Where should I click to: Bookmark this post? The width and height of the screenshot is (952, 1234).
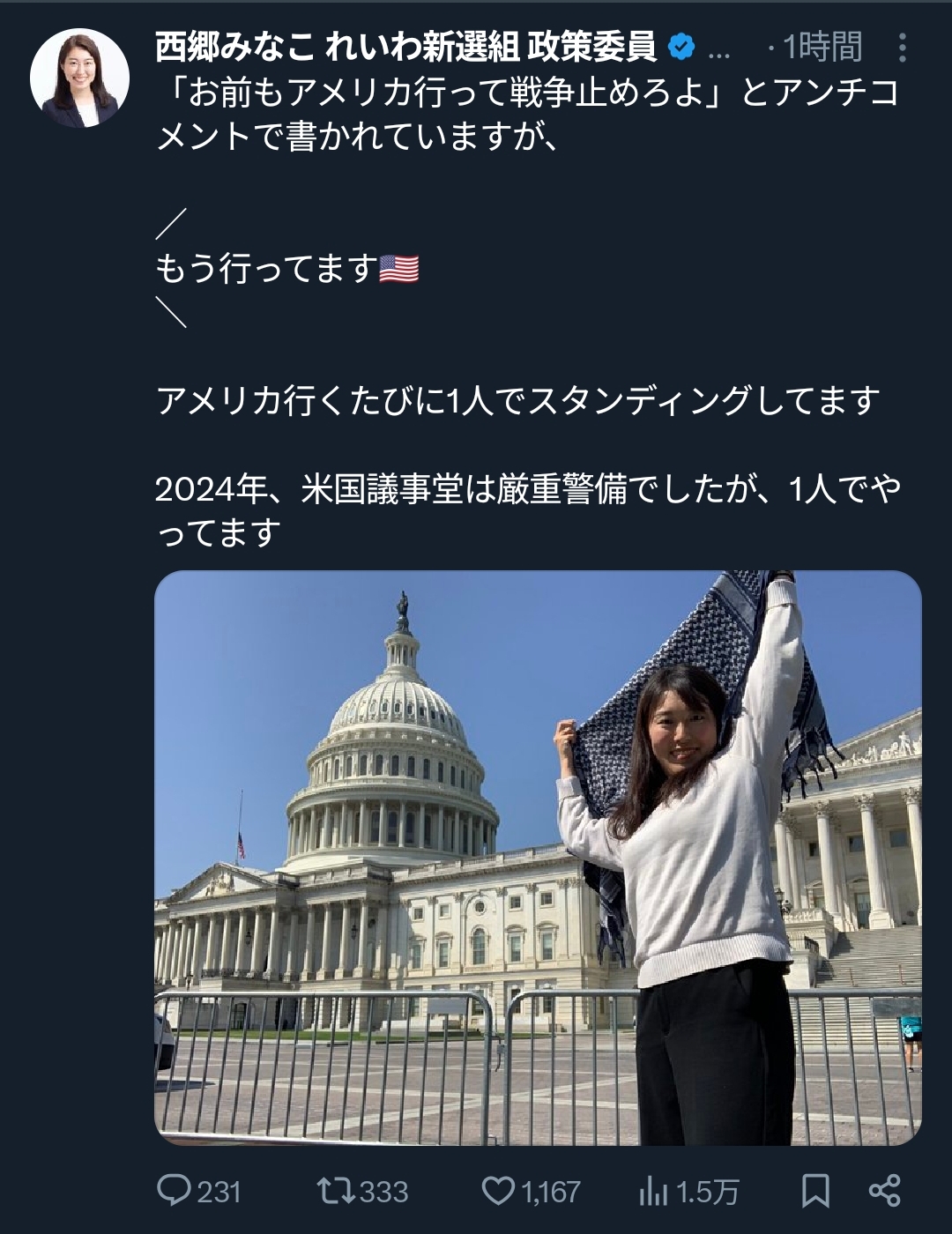[815, 1192]
